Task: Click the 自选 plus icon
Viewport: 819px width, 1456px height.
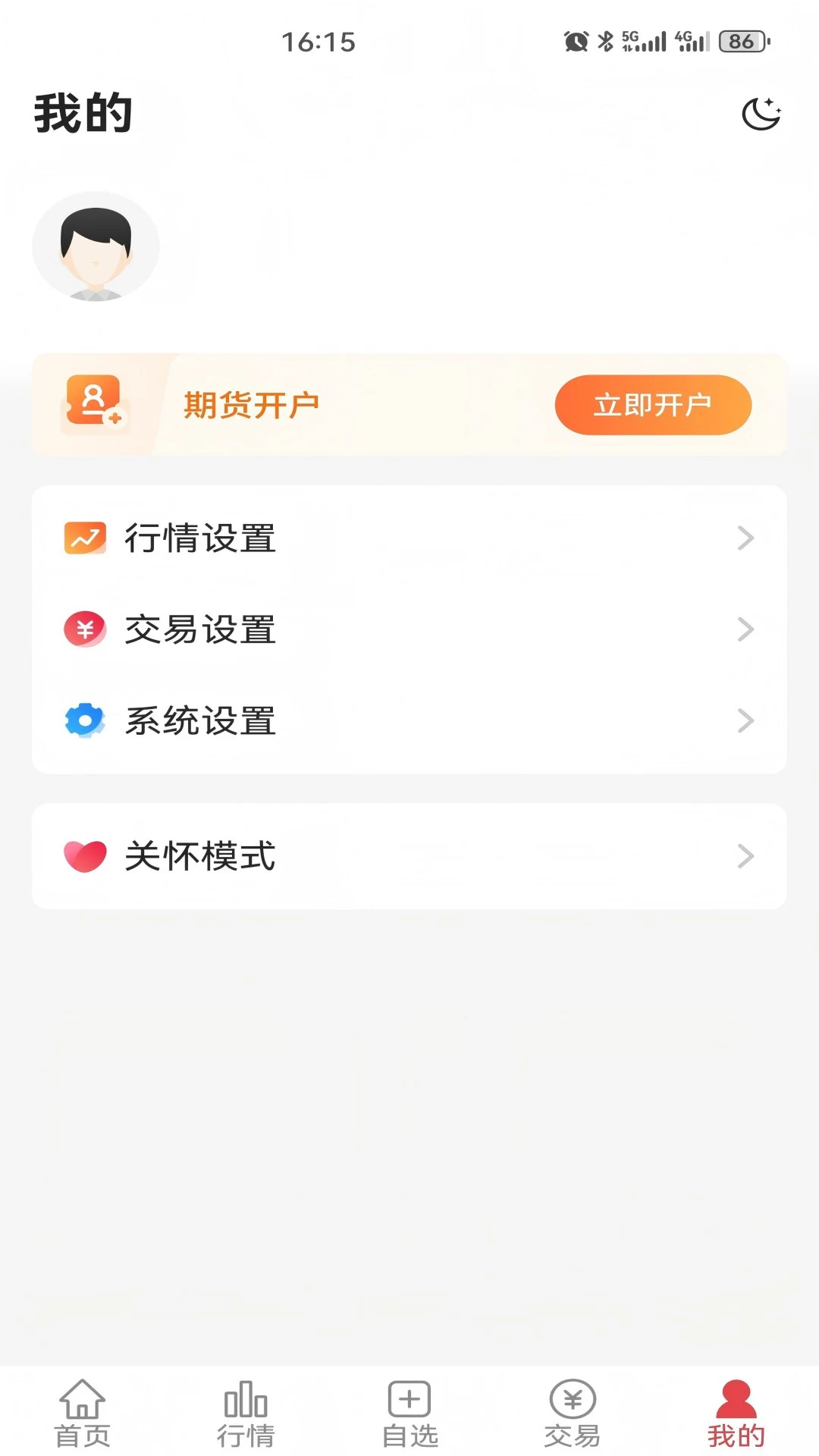Action: click(408, 1399)
